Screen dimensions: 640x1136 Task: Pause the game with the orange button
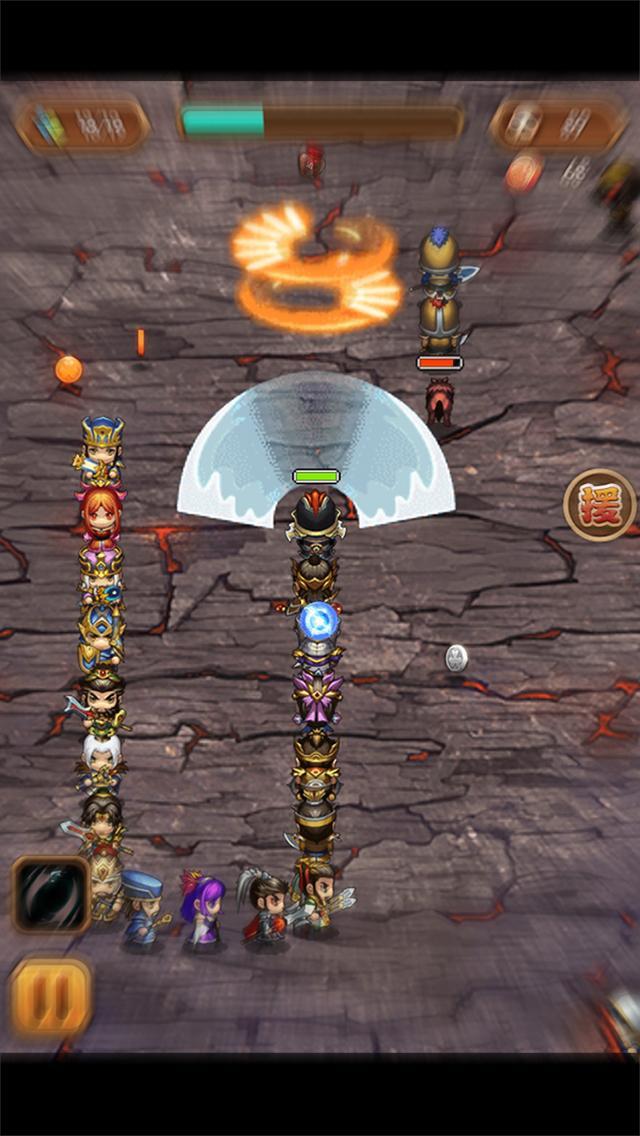51,996
